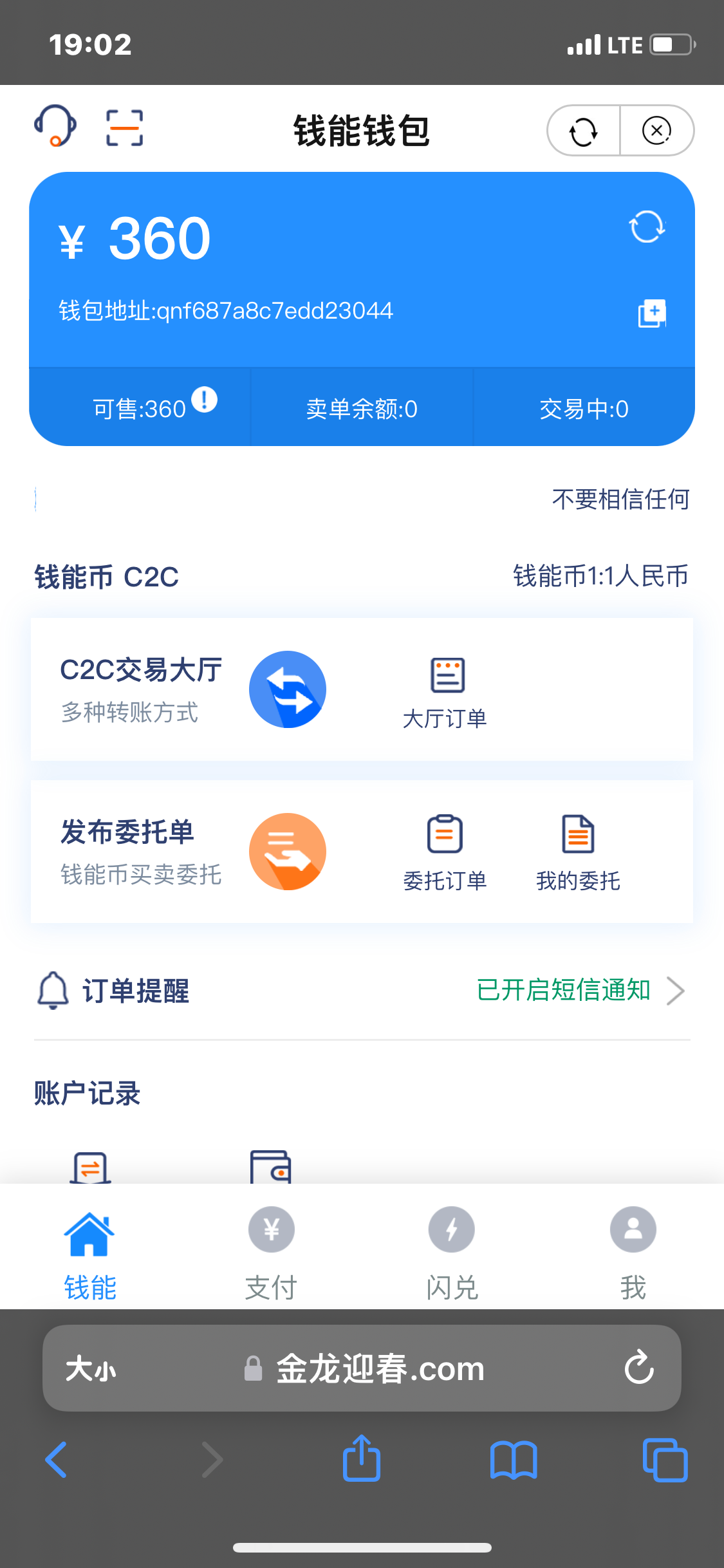Open Safari text size menu 大小
The width and height of the screenshot is (724, 1568).
click(x=91, y=1368)
